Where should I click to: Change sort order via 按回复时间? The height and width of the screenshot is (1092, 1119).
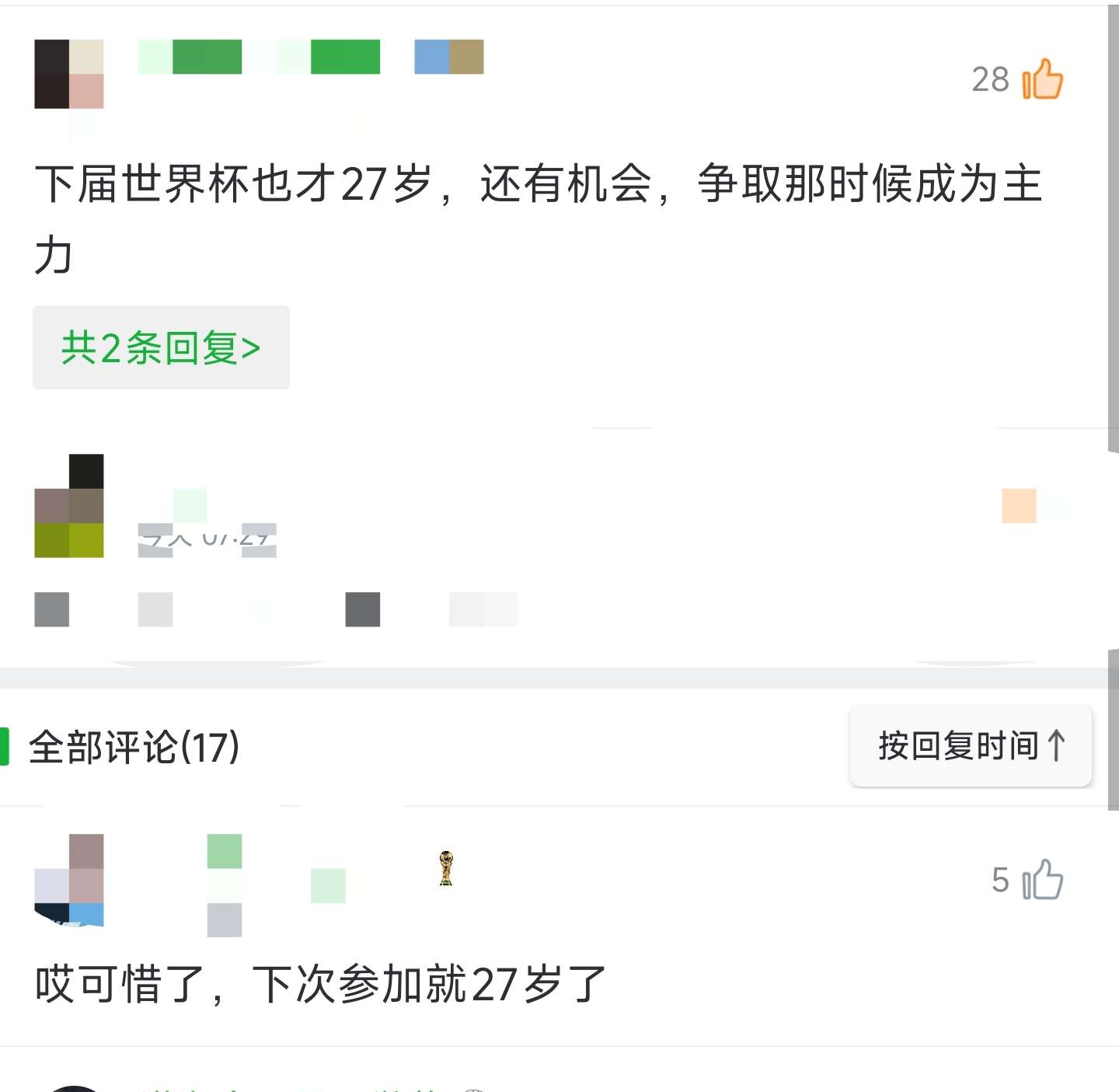click(971, 746)
